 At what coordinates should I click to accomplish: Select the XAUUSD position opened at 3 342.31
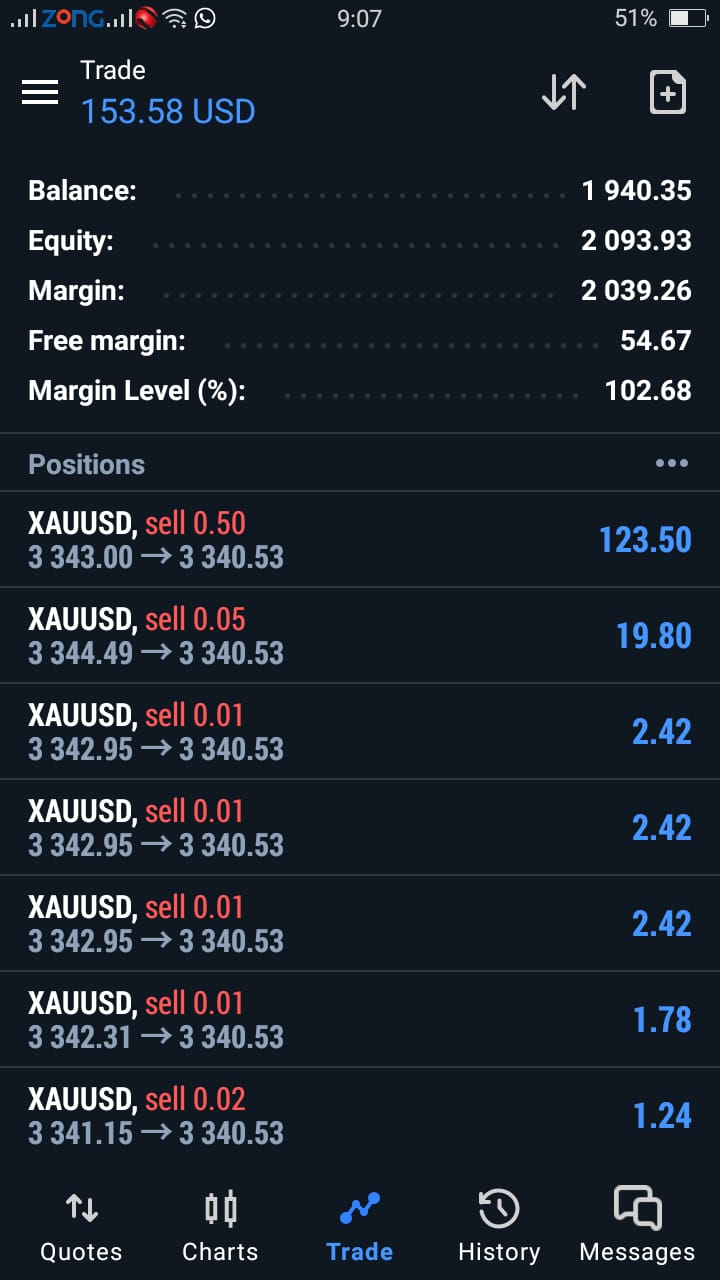[360, 1019]
